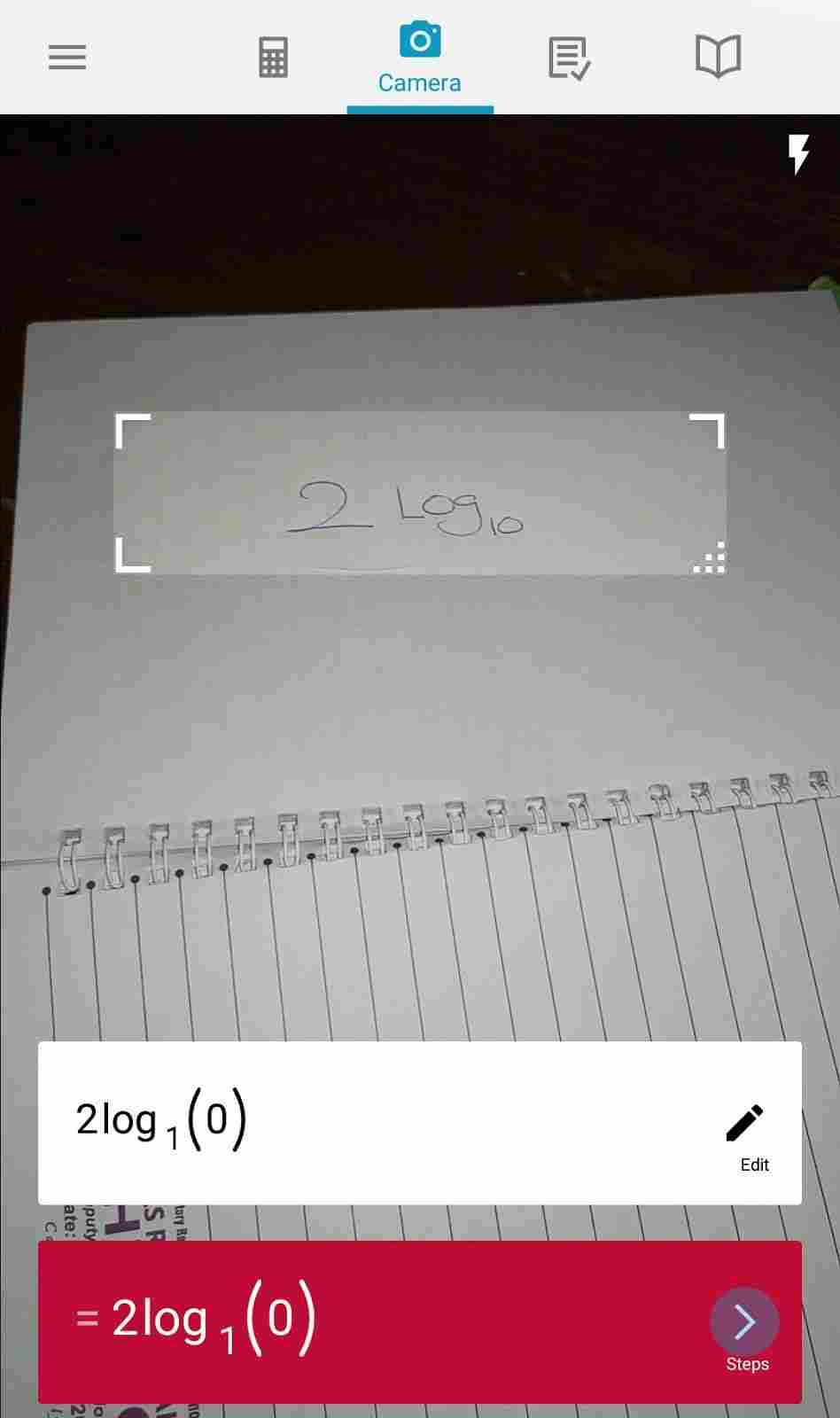Open the hamburger drawer menu
Viewport: 840px width, 1418px height.
tap(67, 58)
